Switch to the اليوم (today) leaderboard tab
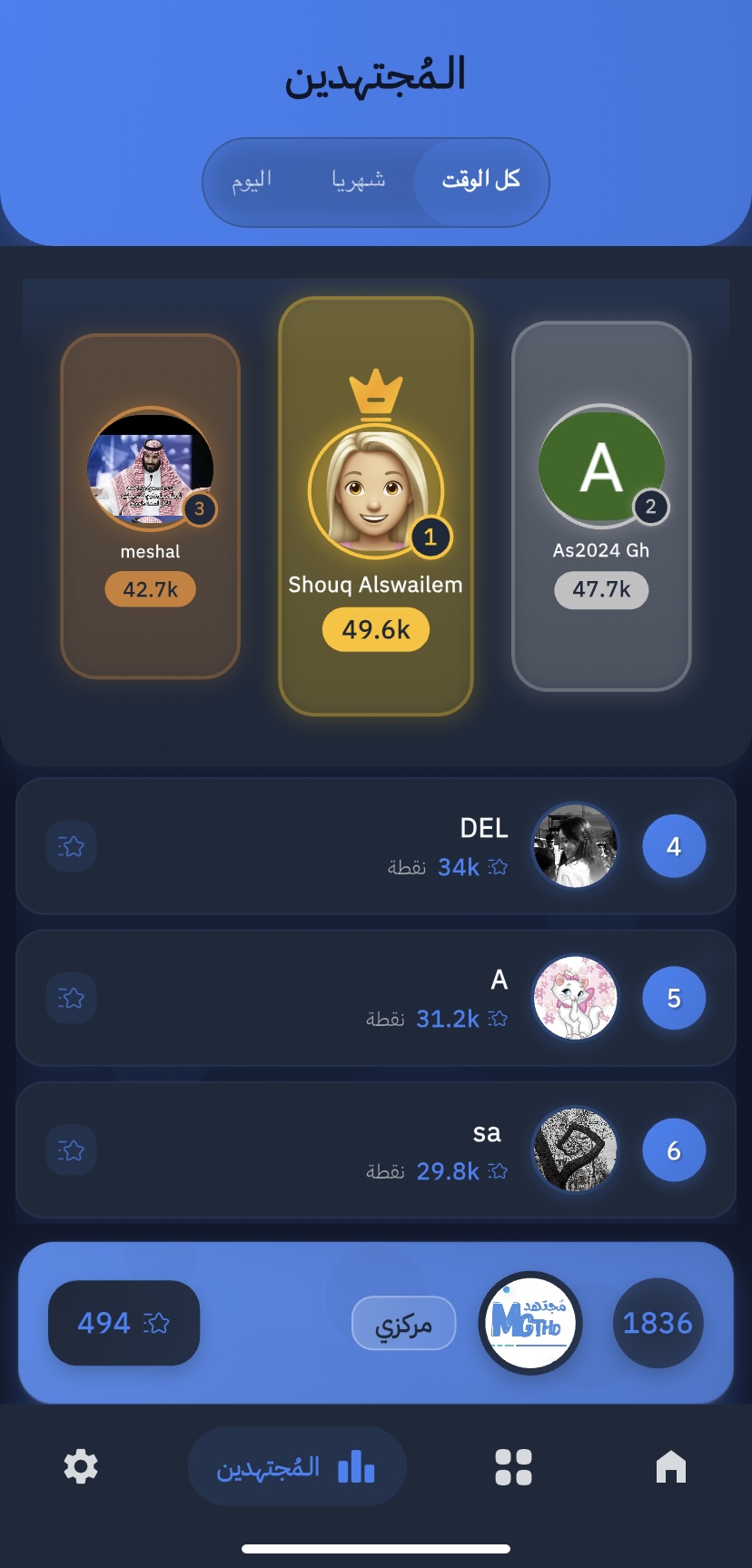Screen dimensions: 752x1568 pos(252,182)
